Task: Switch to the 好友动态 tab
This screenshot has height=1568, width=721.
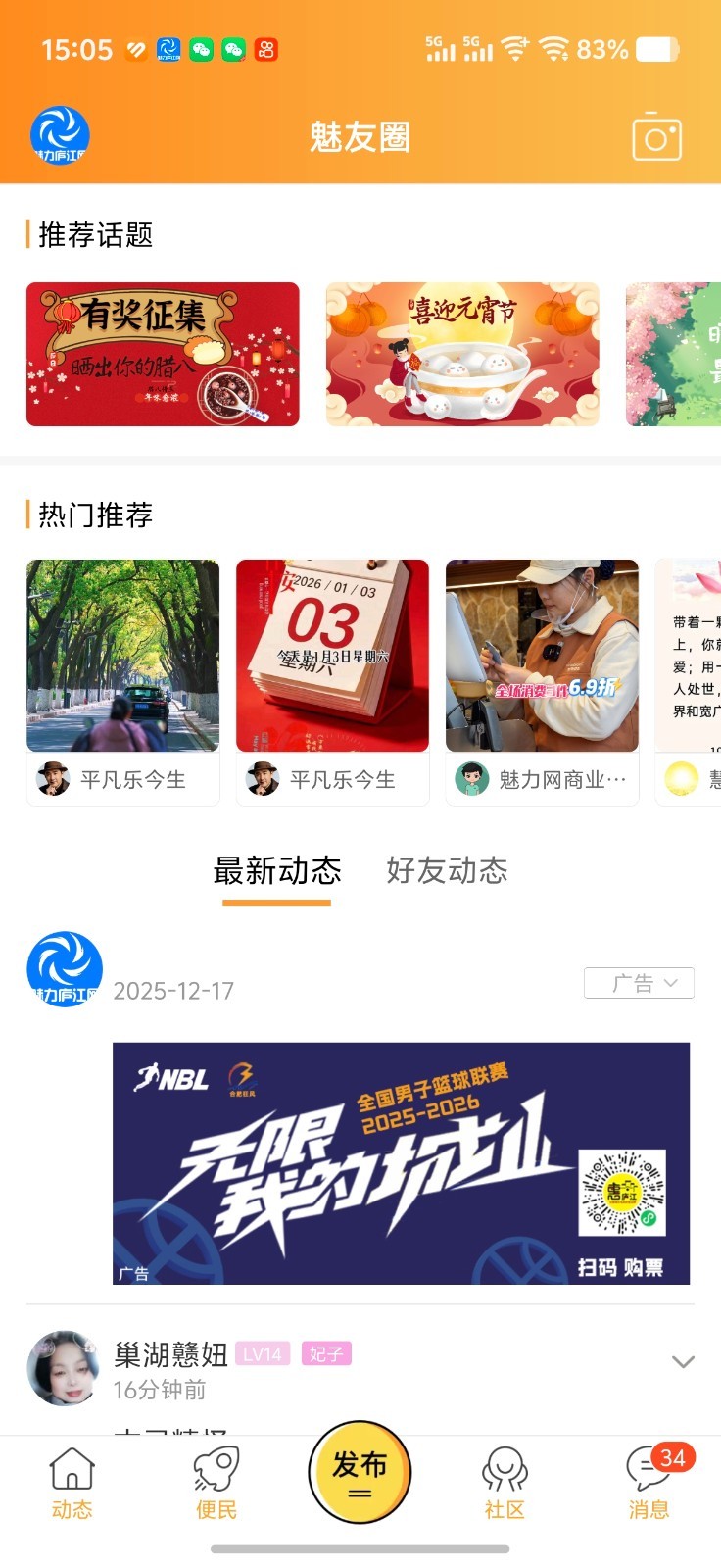Action: [x=447, y=870]
